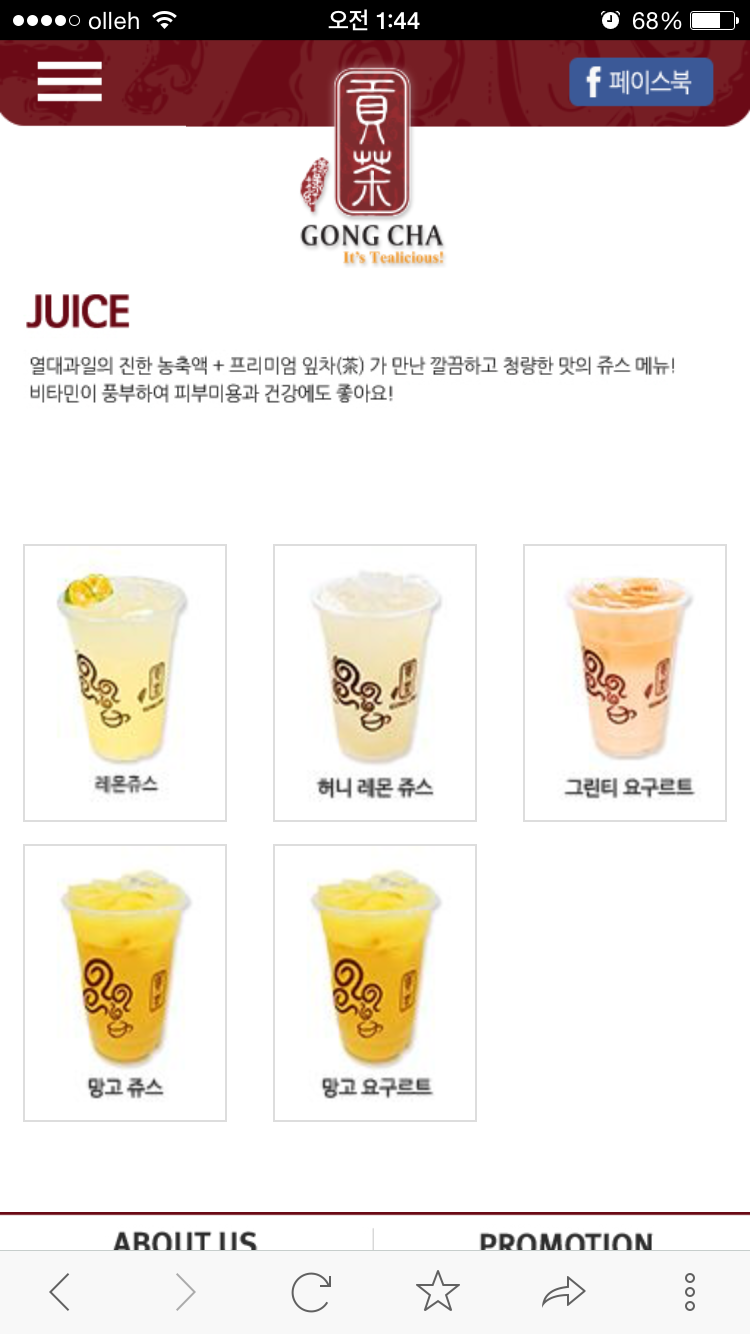Image resolution: width=750 pixels, height=1334 pixels.
Task: Open the 허니 레몬 쥬스 drink card
Action: point(375,683)
